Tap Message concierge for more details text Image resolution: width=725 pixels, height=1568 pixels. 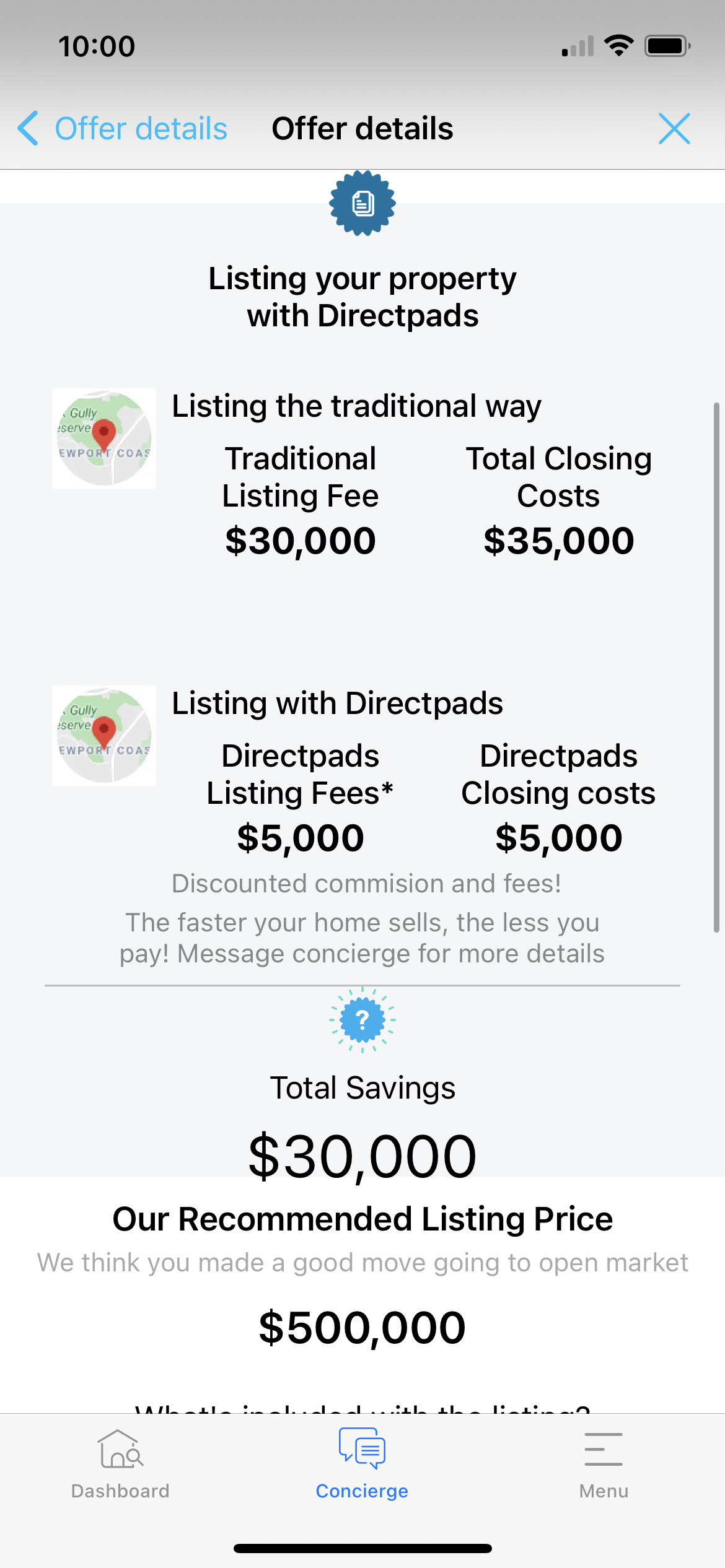point(362,953)
